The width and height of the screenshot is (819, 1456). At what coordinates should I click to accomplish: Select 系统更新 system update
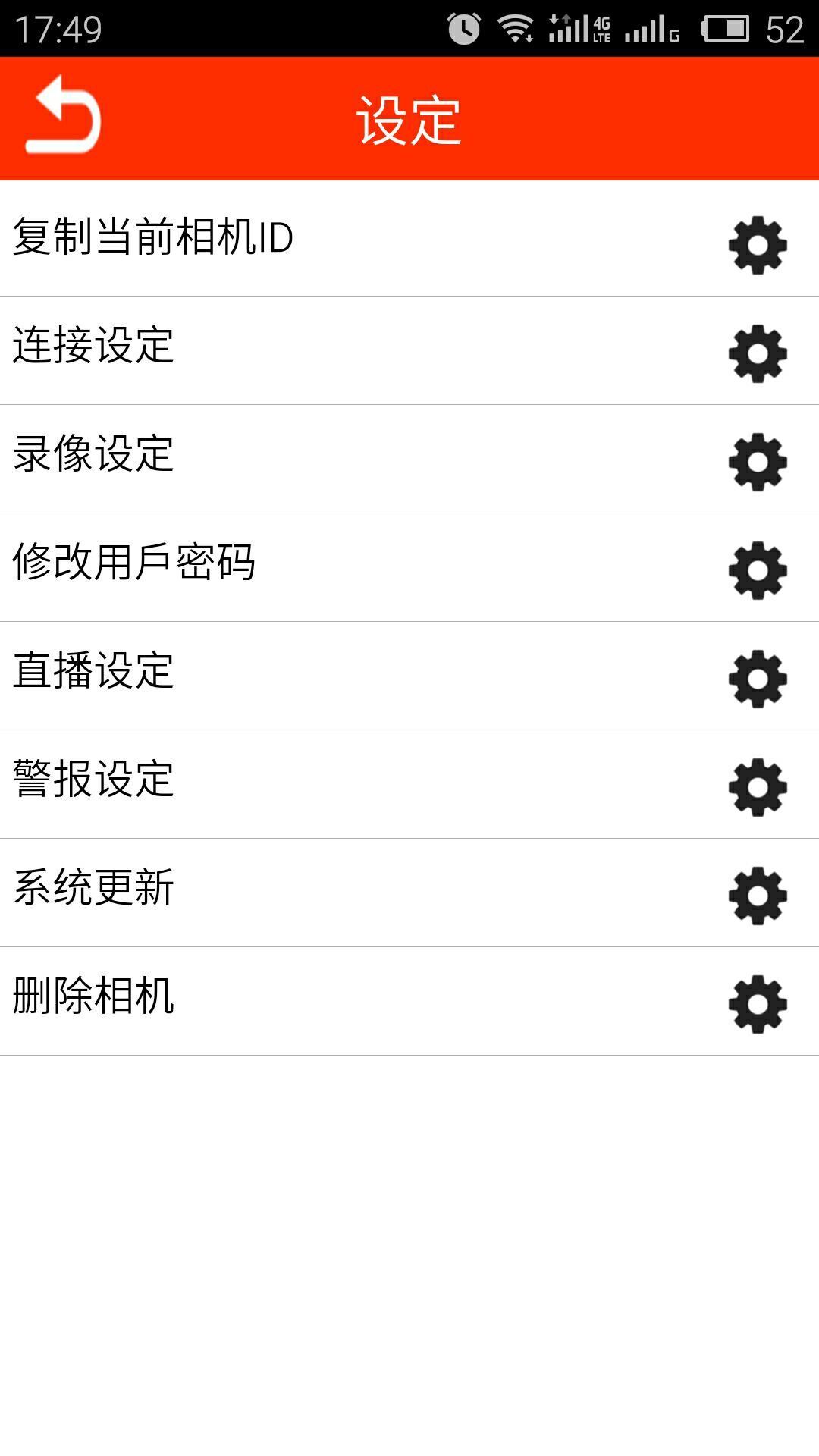click(x=409, y=893)
